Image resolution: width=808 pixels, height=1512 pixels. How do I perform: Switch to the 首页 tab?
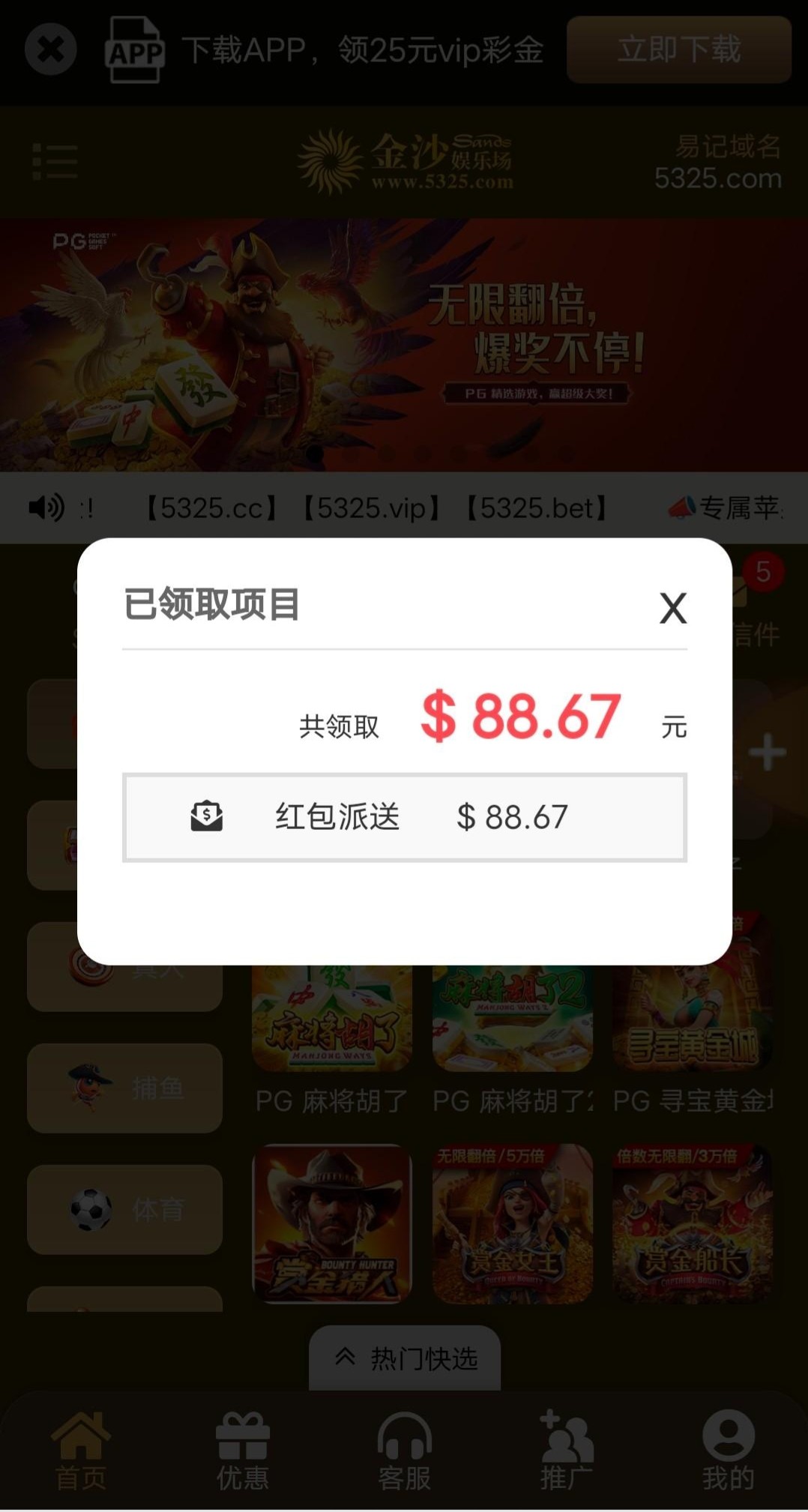[x=80, y=1450]
